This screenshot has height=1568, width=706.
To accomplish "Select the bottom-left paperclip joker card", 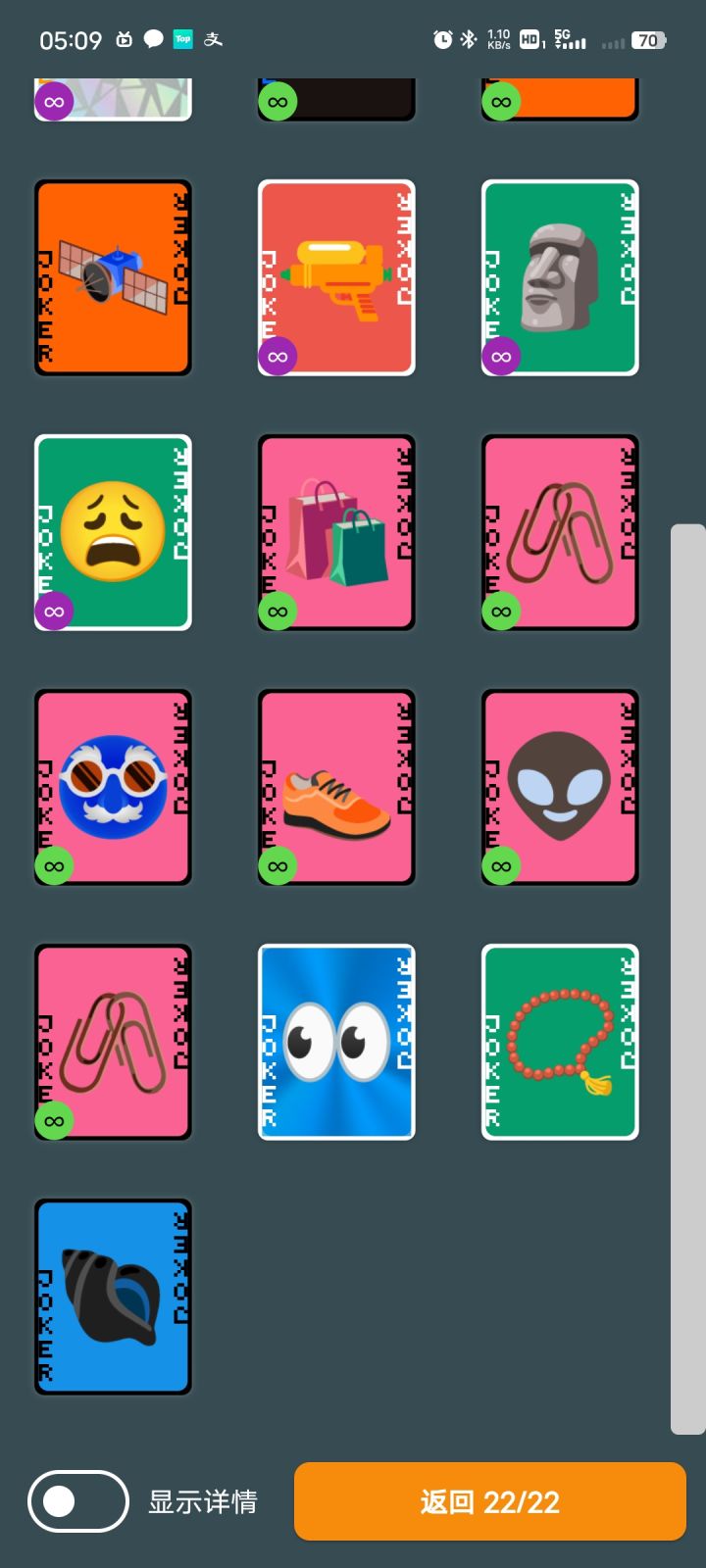I will 112,1042.
